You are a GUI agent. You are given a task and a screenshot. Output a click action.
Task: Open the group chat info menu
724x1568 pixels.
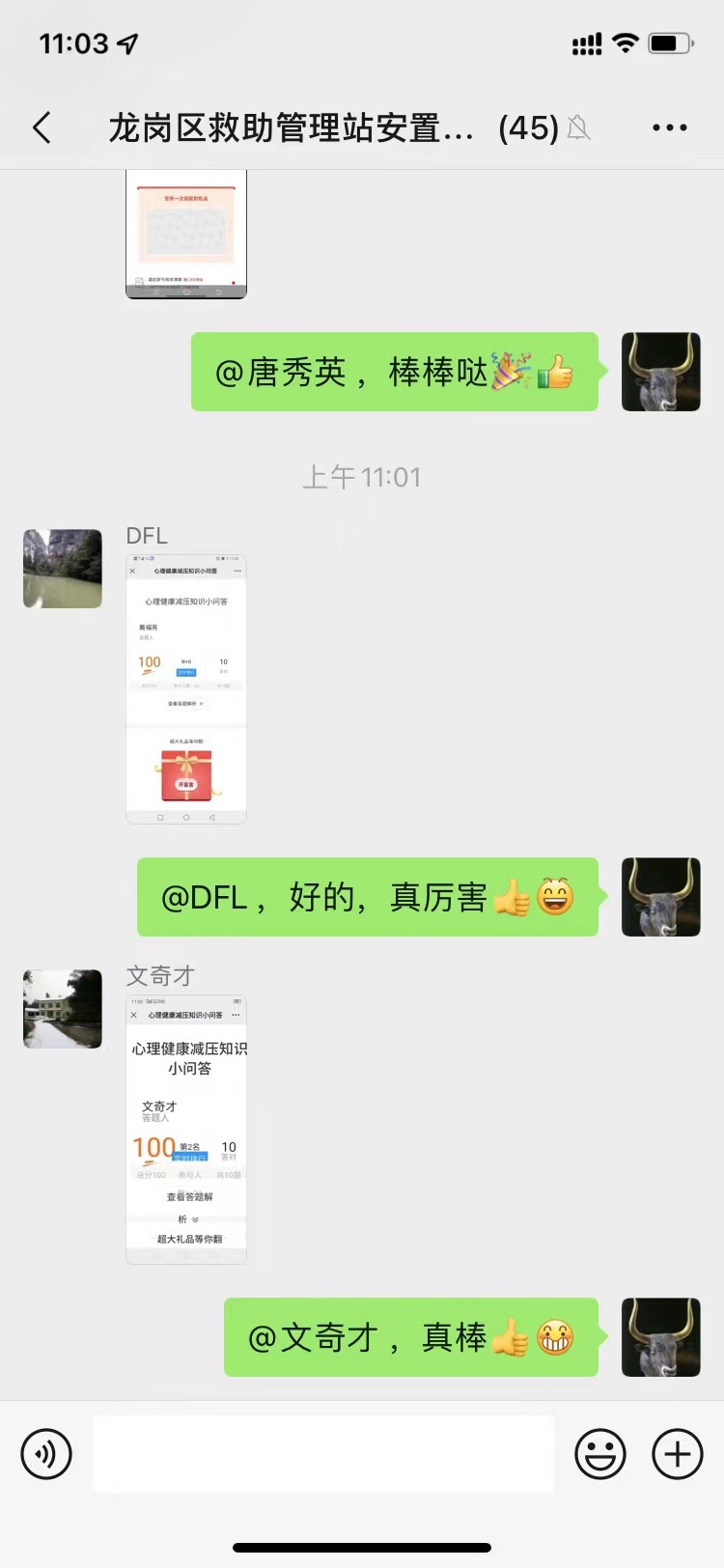pyautogui.click(x=669, y=127)
